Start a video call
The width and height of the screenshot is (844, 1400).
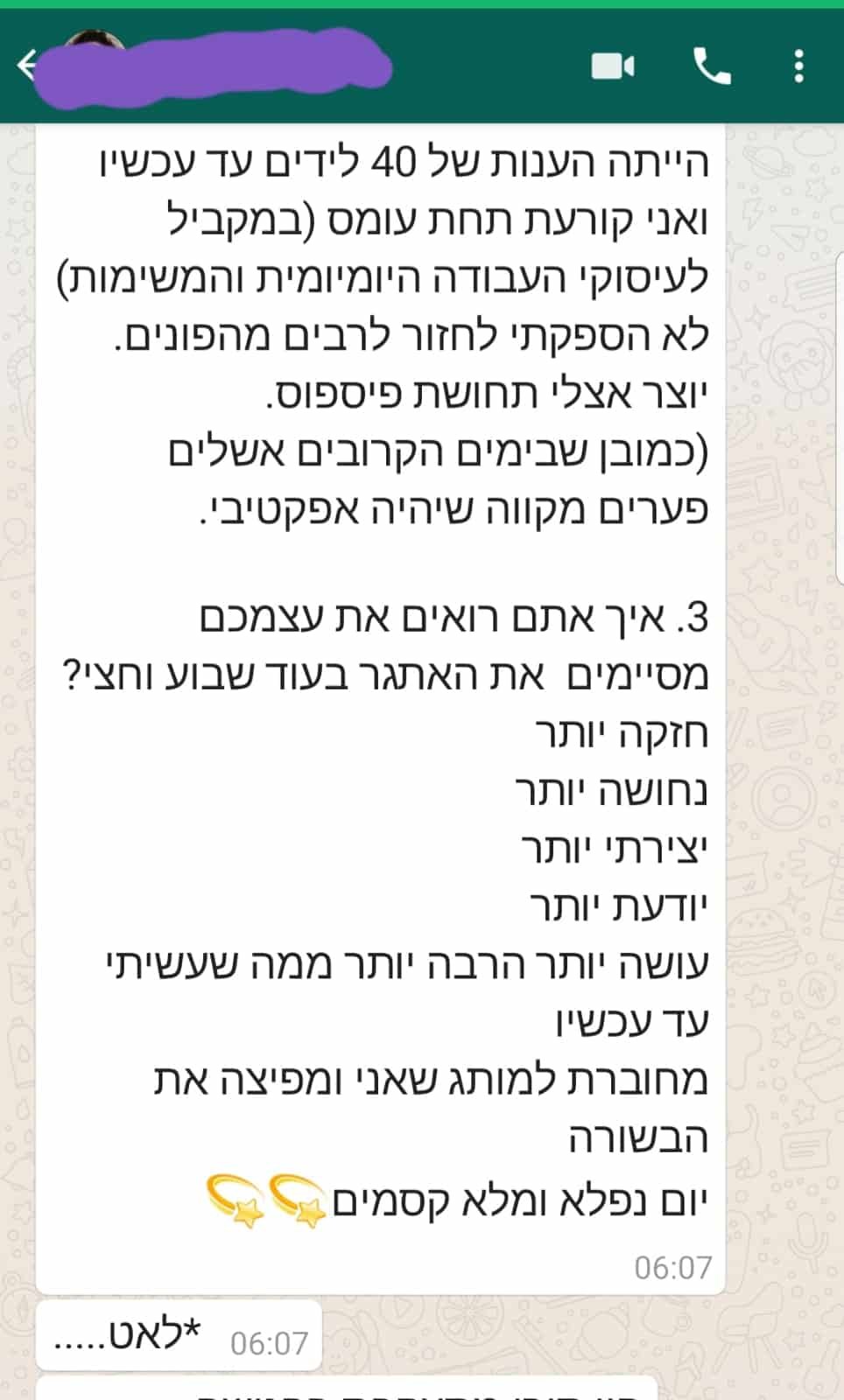(613, 66)
